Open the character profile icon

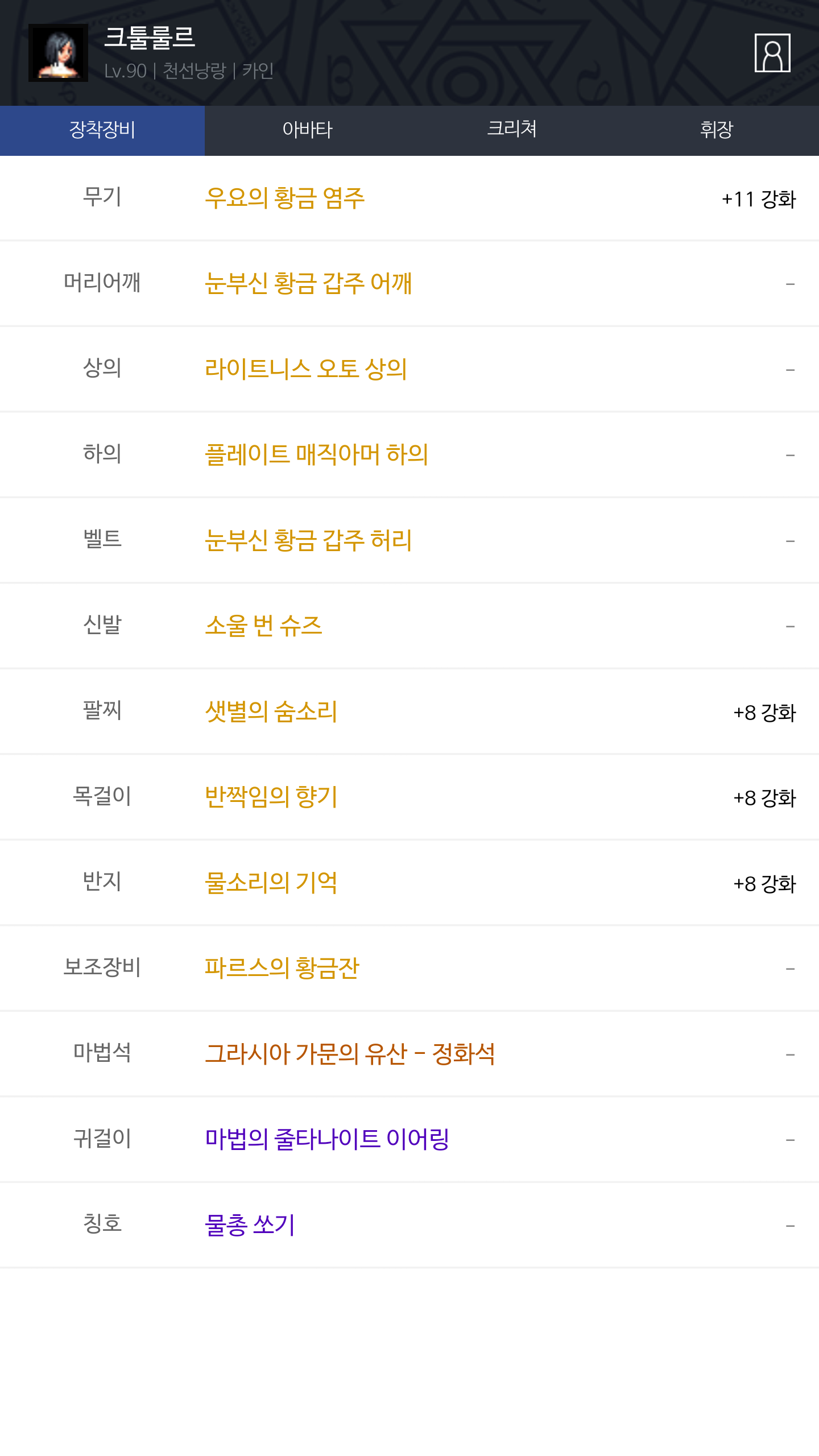tap(772, 53)
